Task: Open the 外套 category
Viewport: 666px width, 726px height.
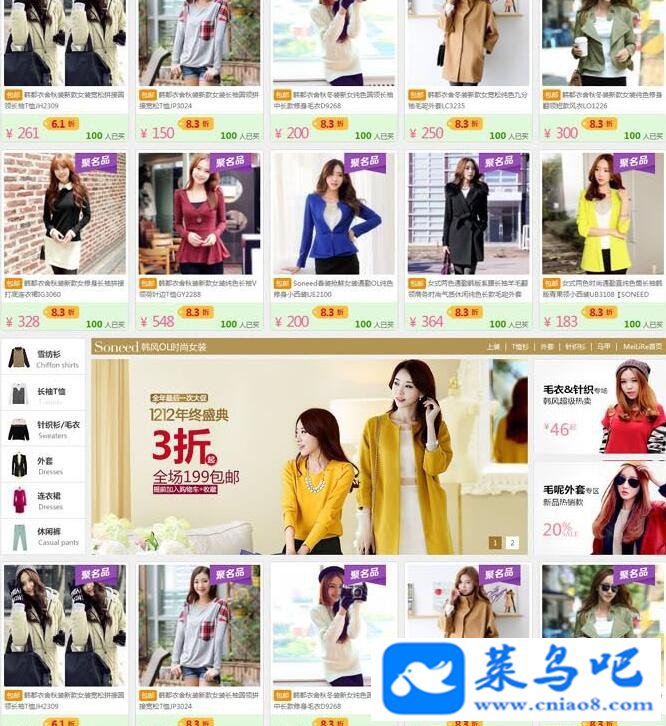Action: (x=44, y=465)
